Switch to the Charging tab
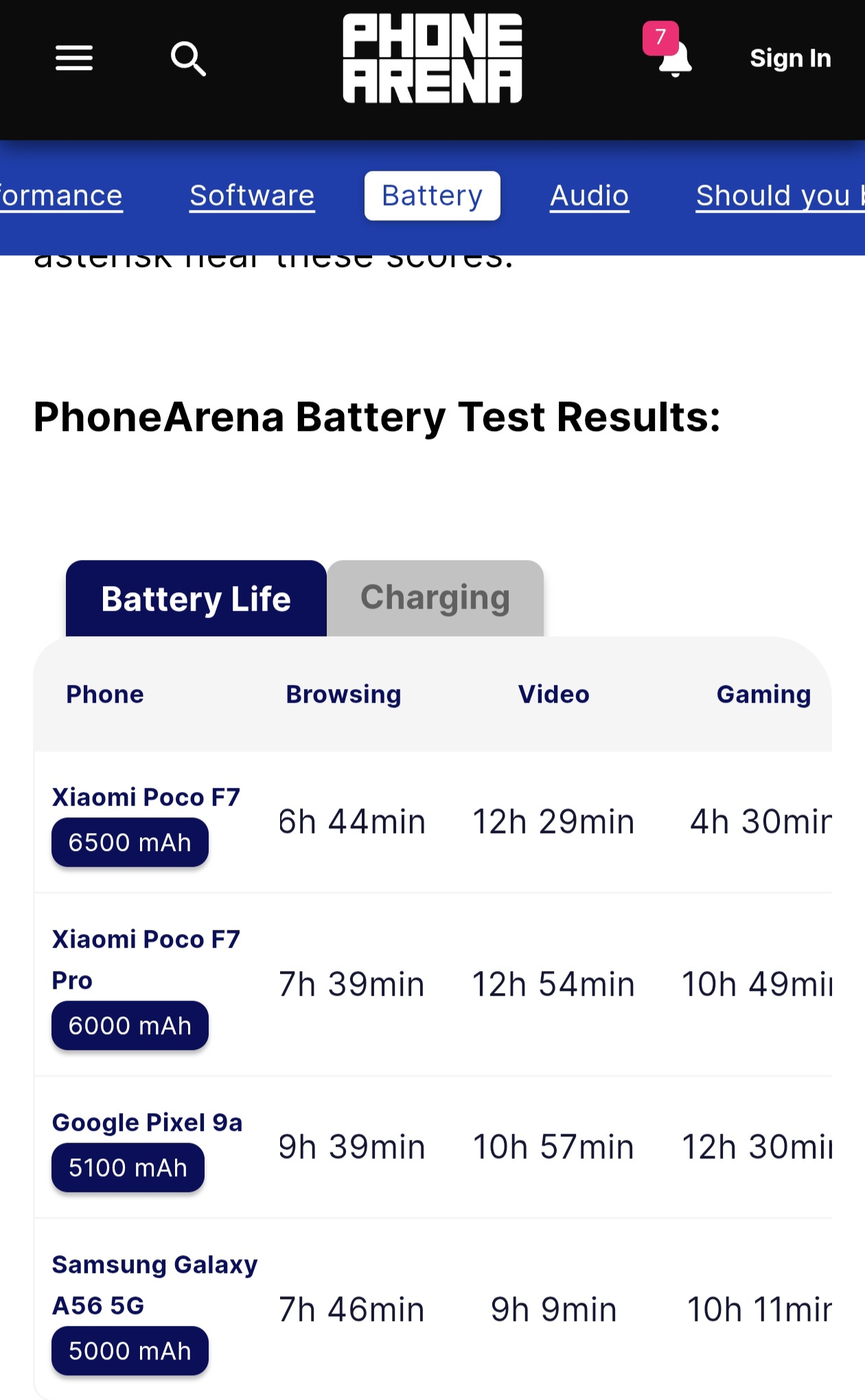This screenshot has width=865, height=1400. (435, 598)
